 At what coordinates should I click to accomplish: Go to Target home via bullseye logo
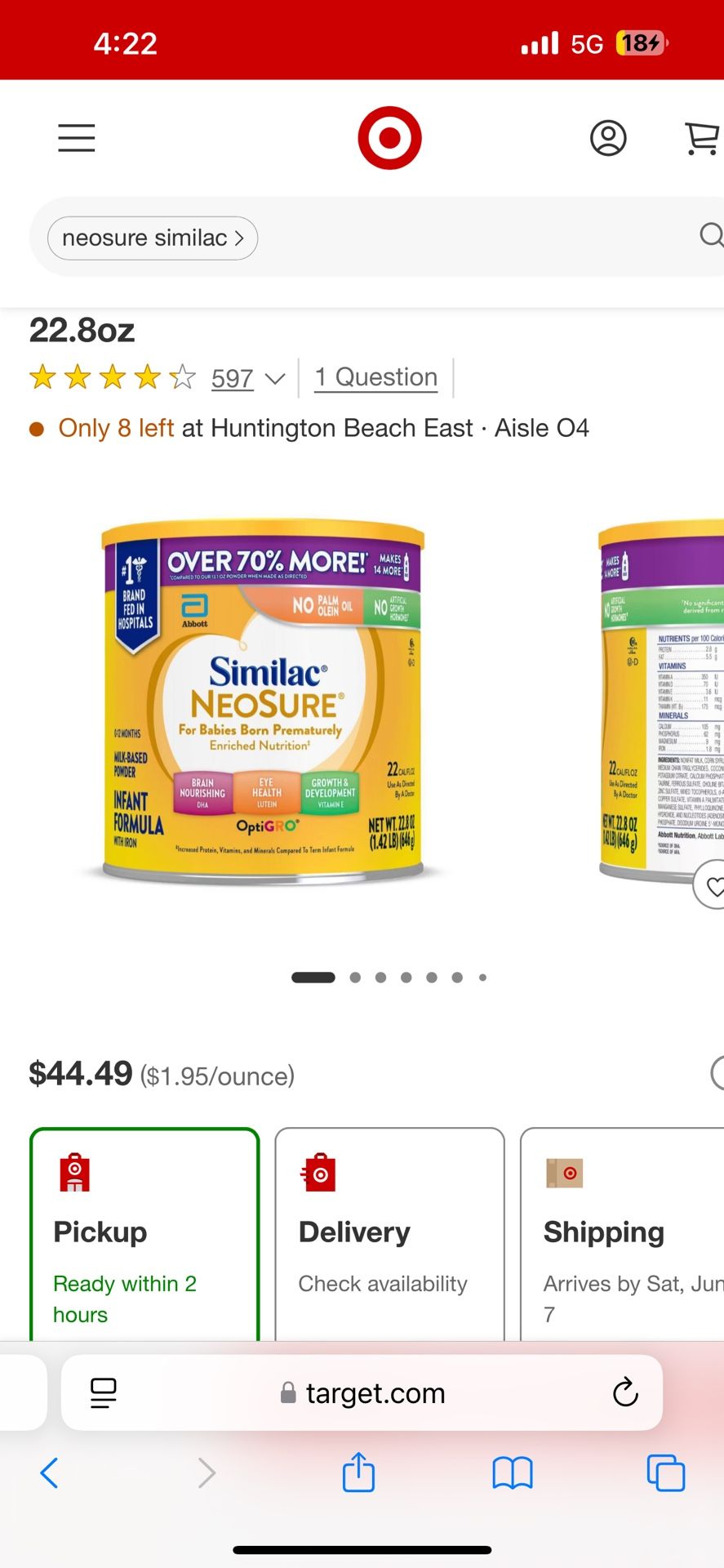(x=389, y=138)
